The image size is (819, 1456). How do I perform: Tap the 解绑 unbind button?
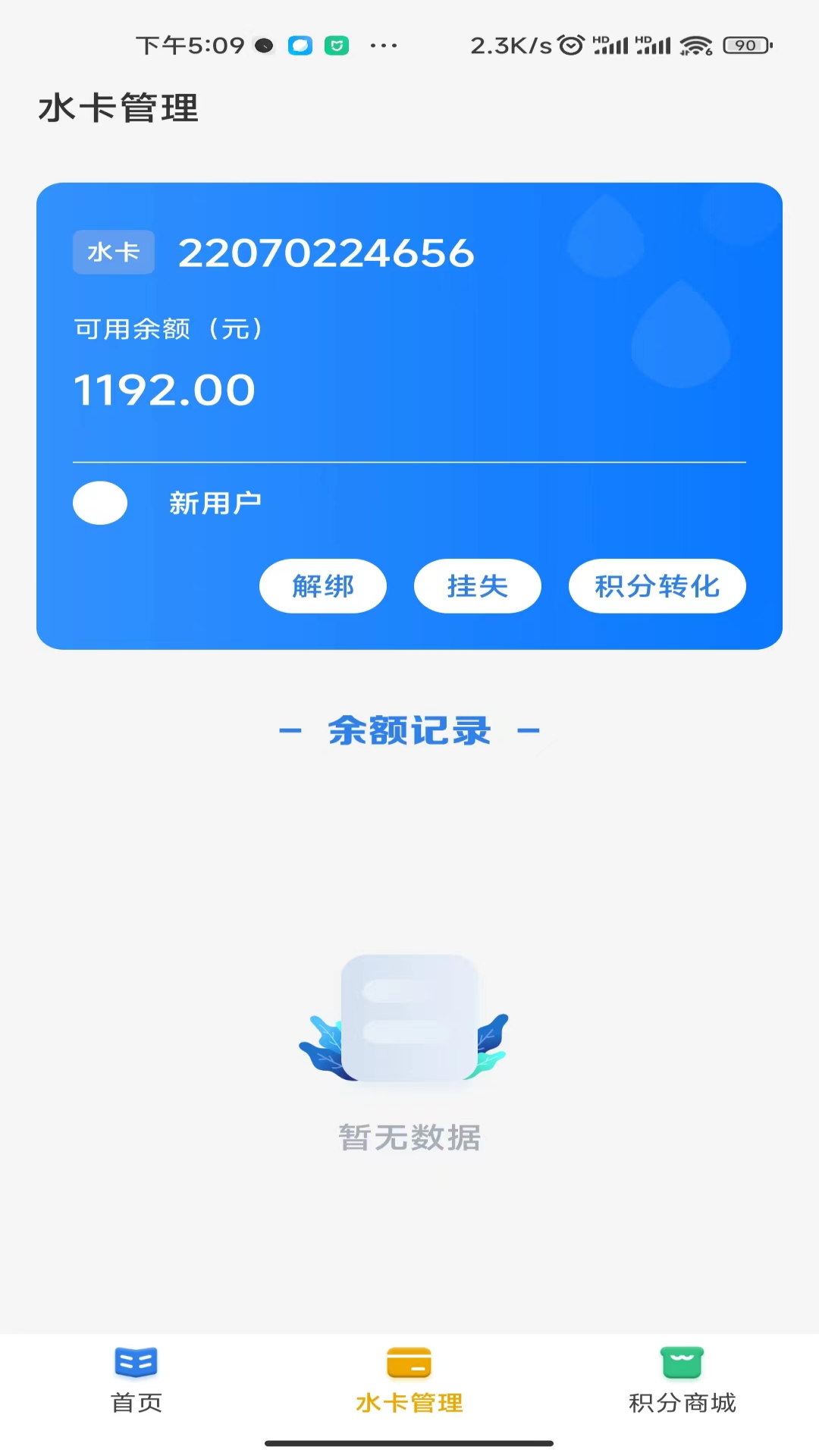tap(323, 585)
